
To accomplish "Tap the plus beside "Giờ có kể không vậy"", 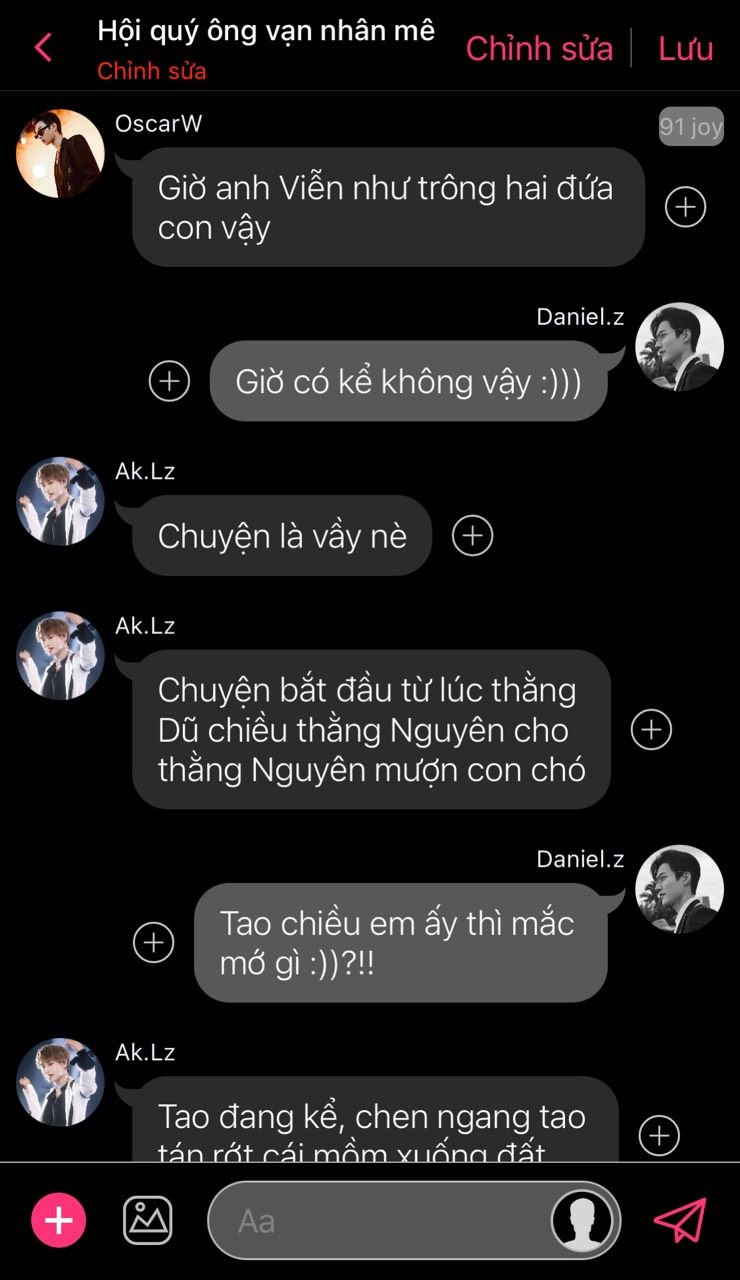I will point(169,381).
